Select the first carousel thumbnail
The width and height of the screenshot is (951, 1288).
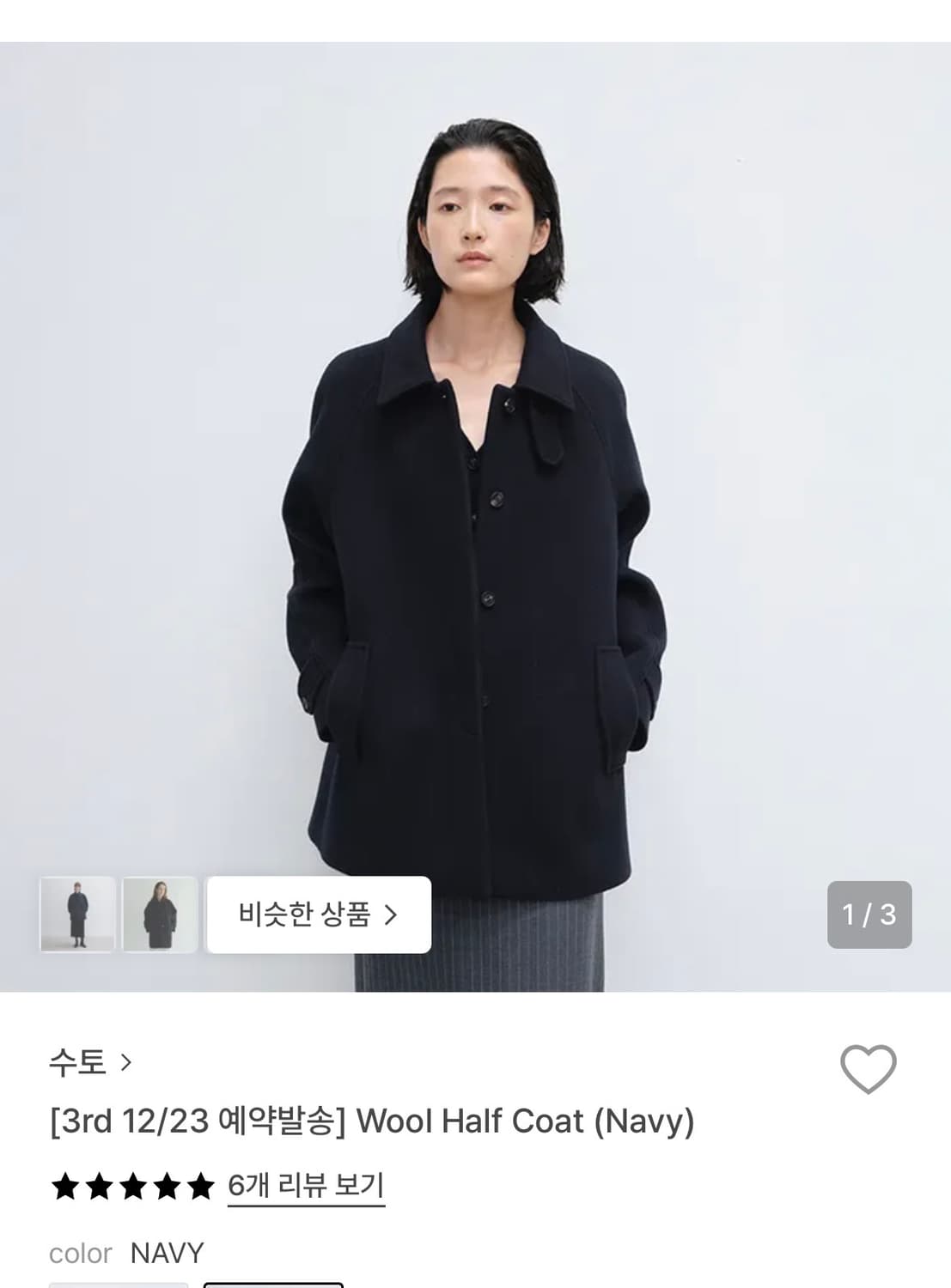tap(77, 915)
